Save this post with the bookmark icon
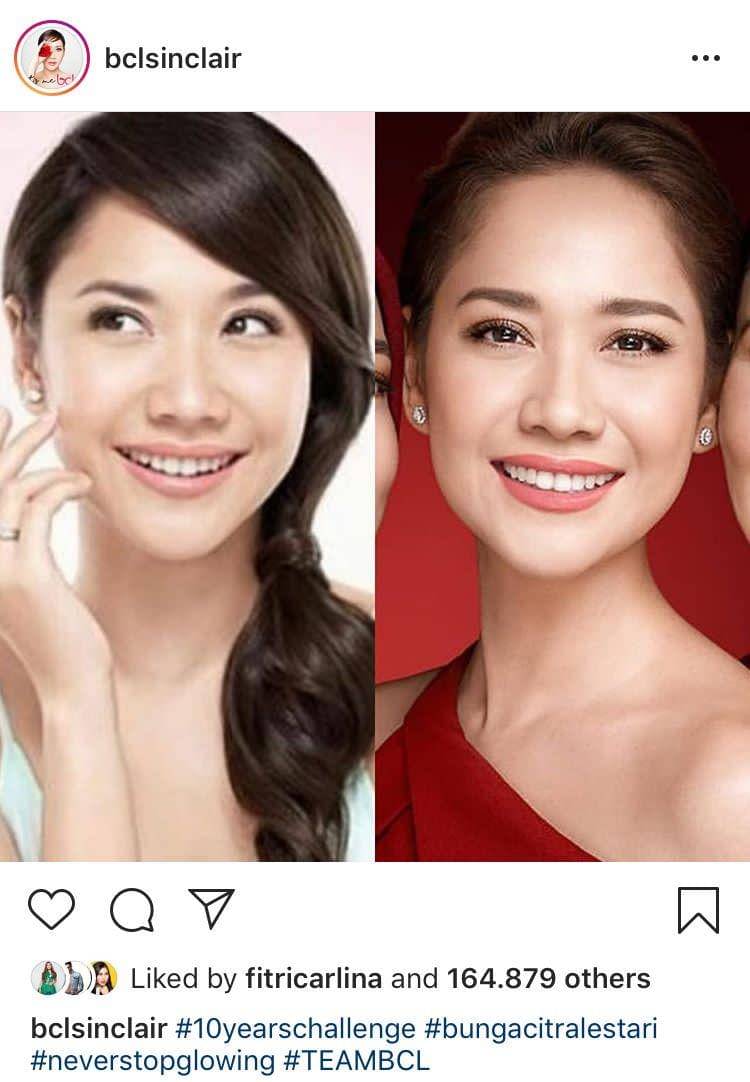Screen dimensions: 750x1082 point(698,910)
